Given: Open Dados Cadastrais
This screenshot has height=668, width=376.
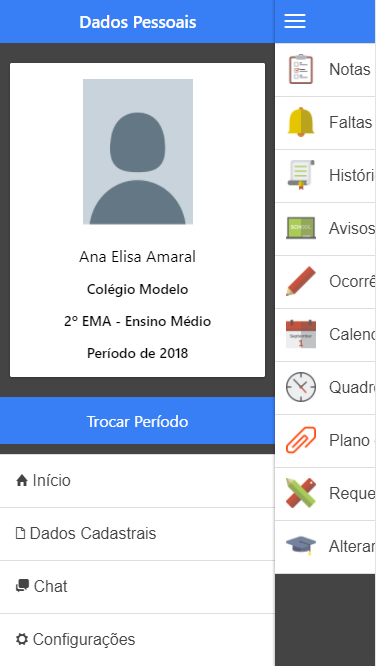Looking at the screenshot, I should click(137, 534).
